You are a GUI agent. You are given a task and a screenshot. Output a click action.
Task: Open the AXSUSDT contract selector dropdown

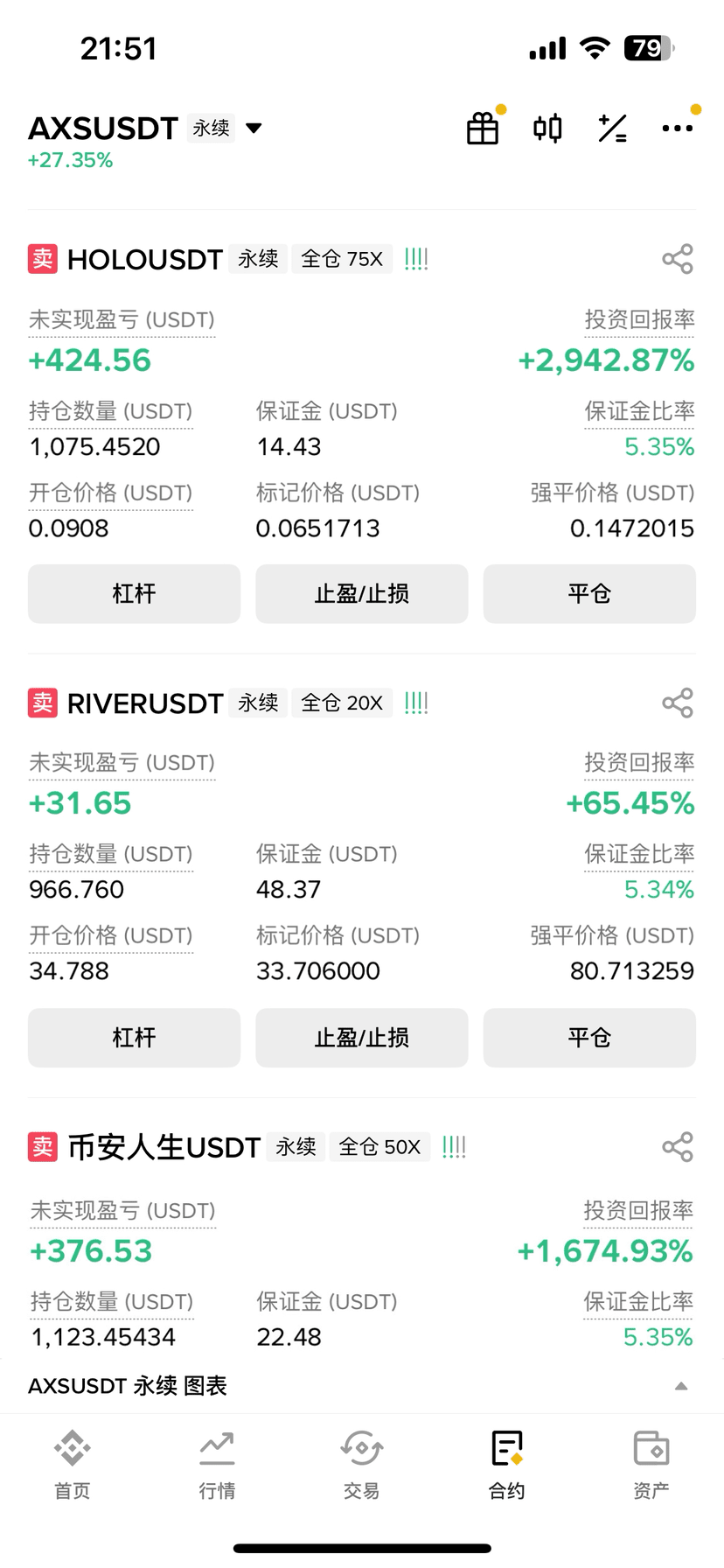click(x=252, y=128)
